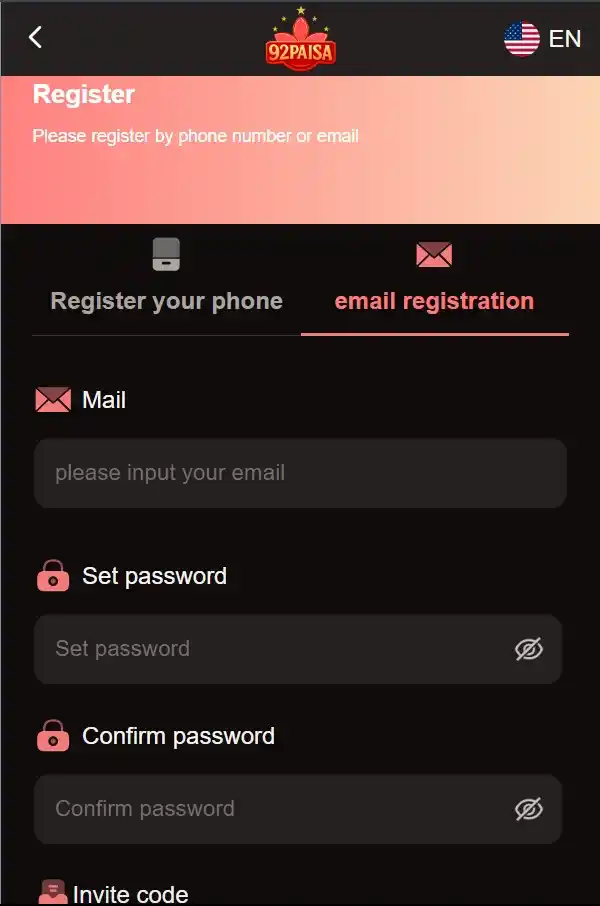
Task: Focus the email input field
Action: (x=300, y=473)
